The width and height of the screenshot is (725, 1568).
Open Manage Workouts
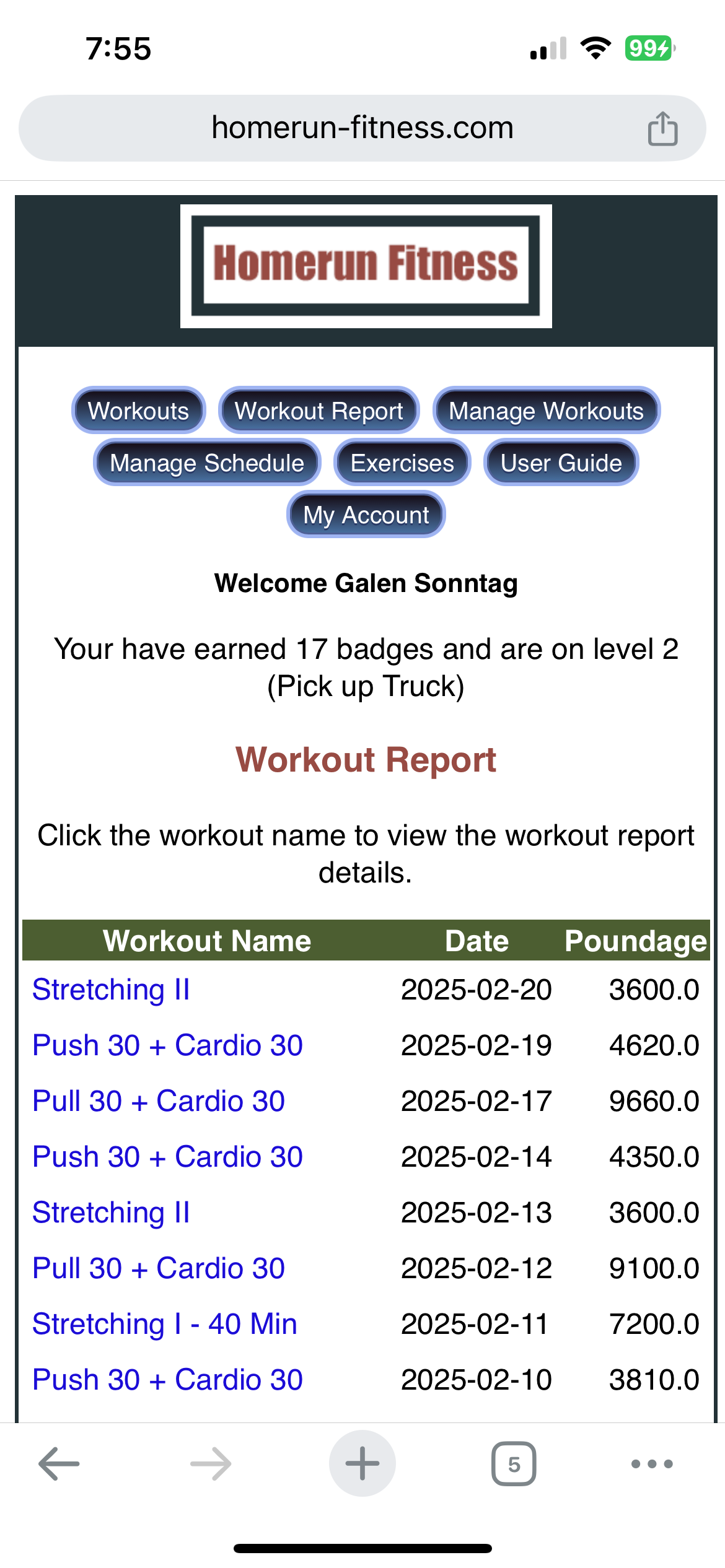pos(546,411)
